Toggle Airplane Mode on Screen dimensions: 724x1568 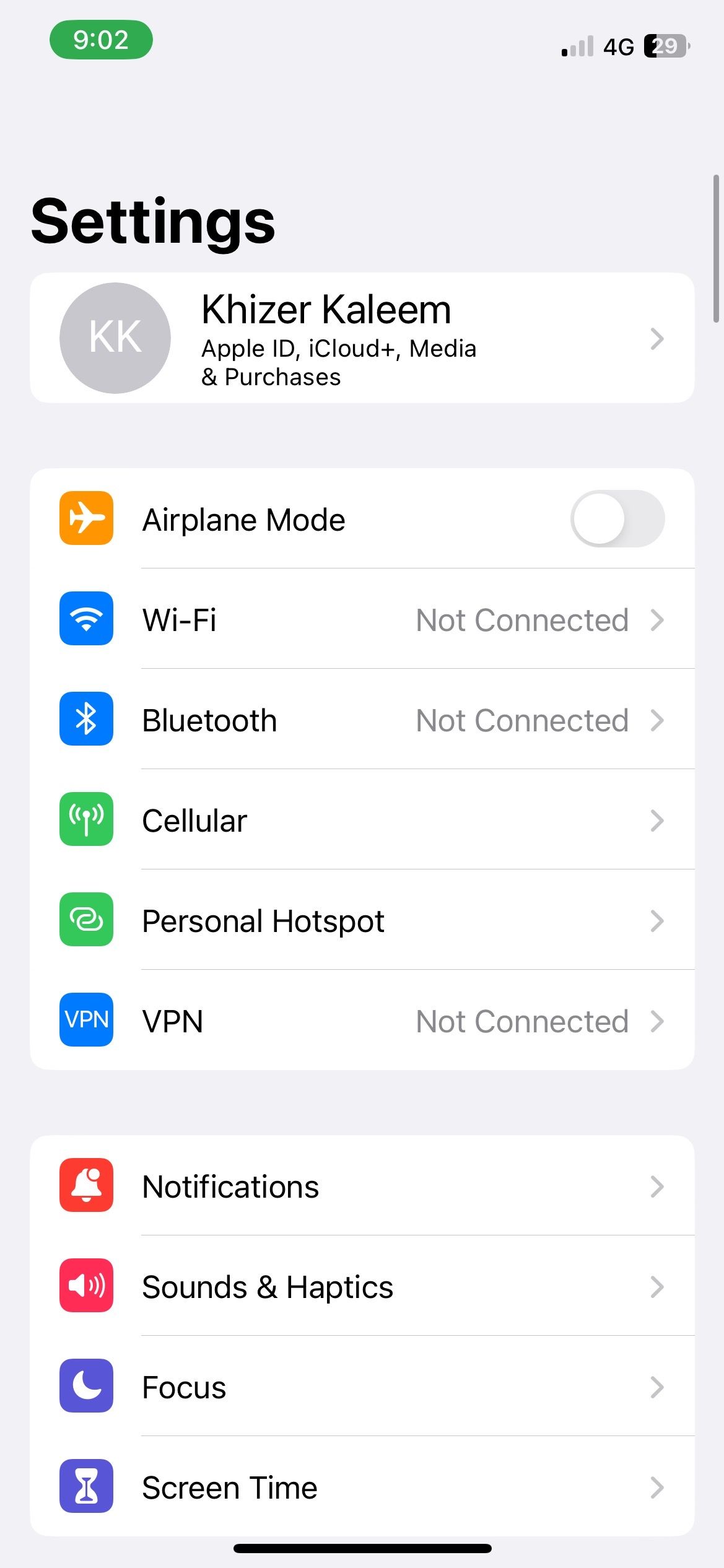coord(617,519)
